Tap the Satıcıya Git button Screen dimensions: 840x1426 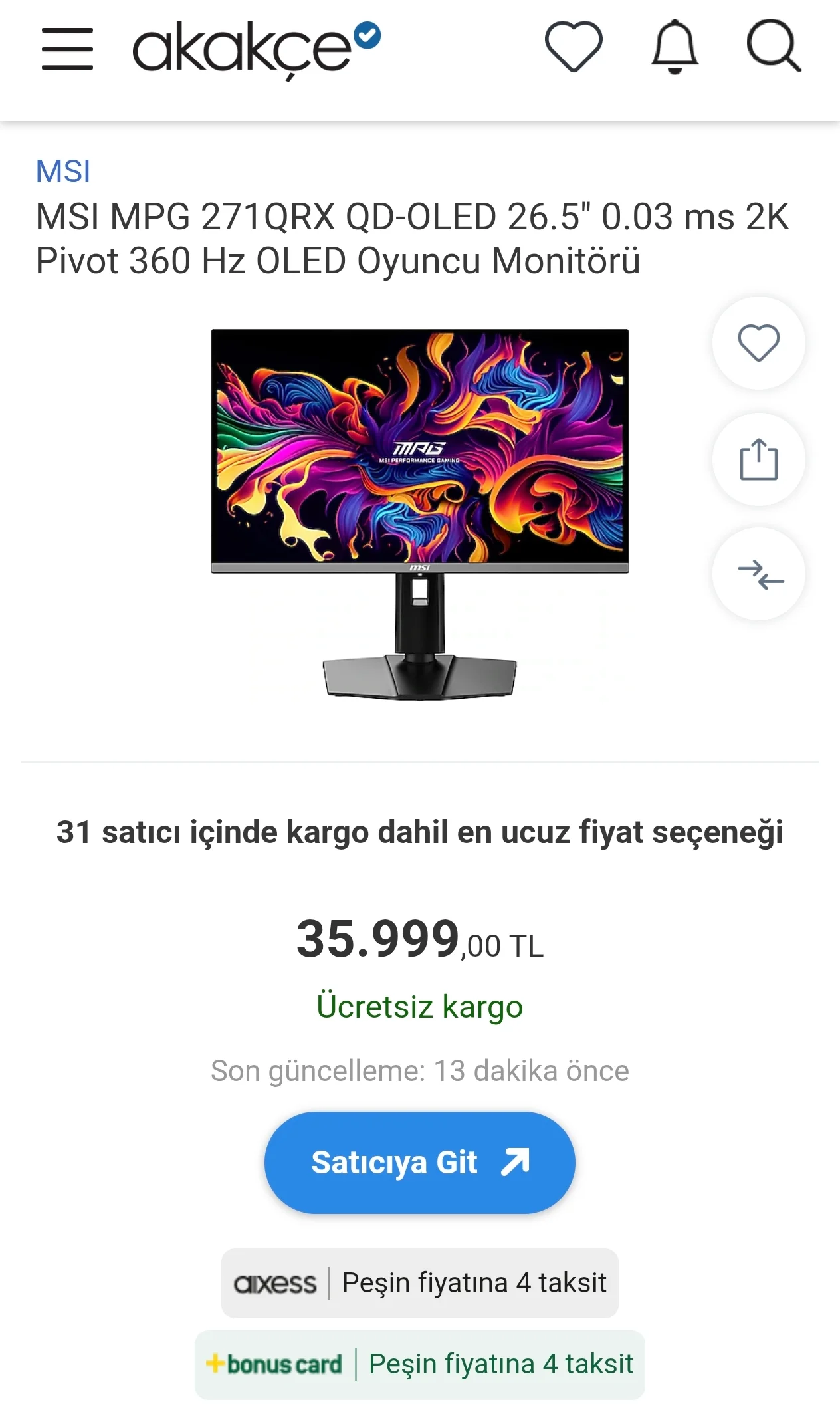tap(420, 1163)
